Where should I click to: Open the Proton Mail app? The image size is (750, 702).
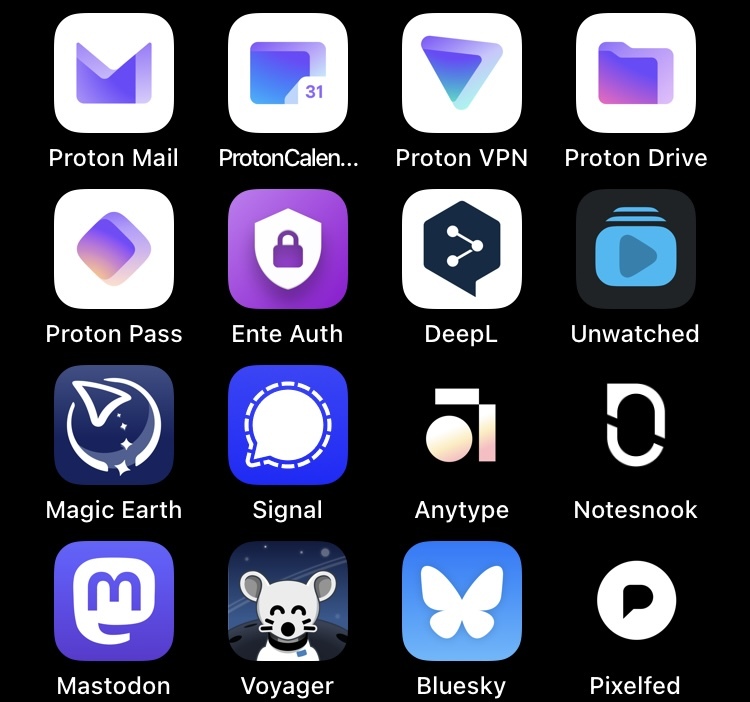[x=114, y=73]
